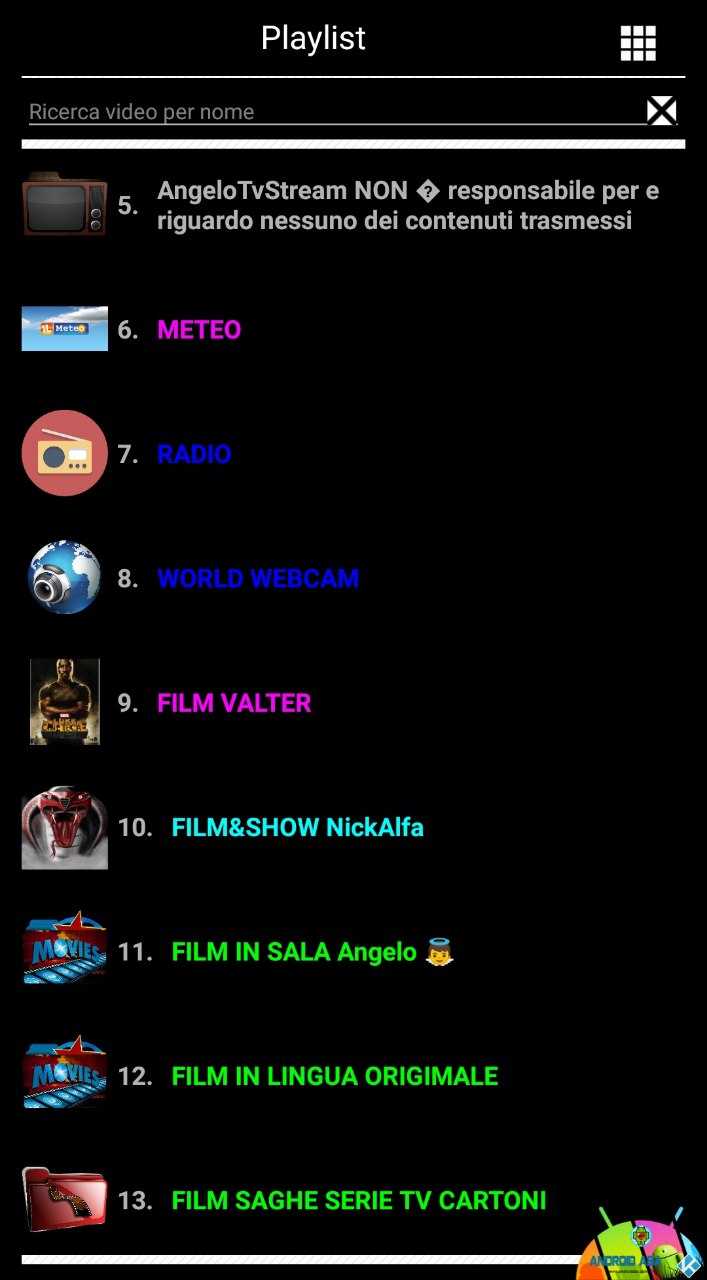
Task: Choose FILM&SHOW NickAlfa
Action: click(x=297, y=827)
